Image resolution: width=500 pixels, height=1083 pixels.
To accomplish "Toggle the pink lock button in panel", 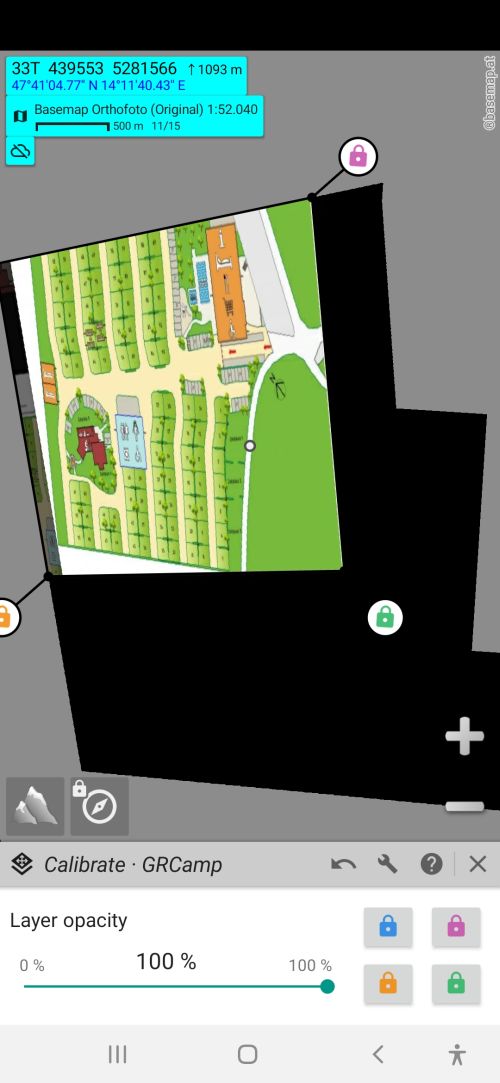I will click(456, 926).
